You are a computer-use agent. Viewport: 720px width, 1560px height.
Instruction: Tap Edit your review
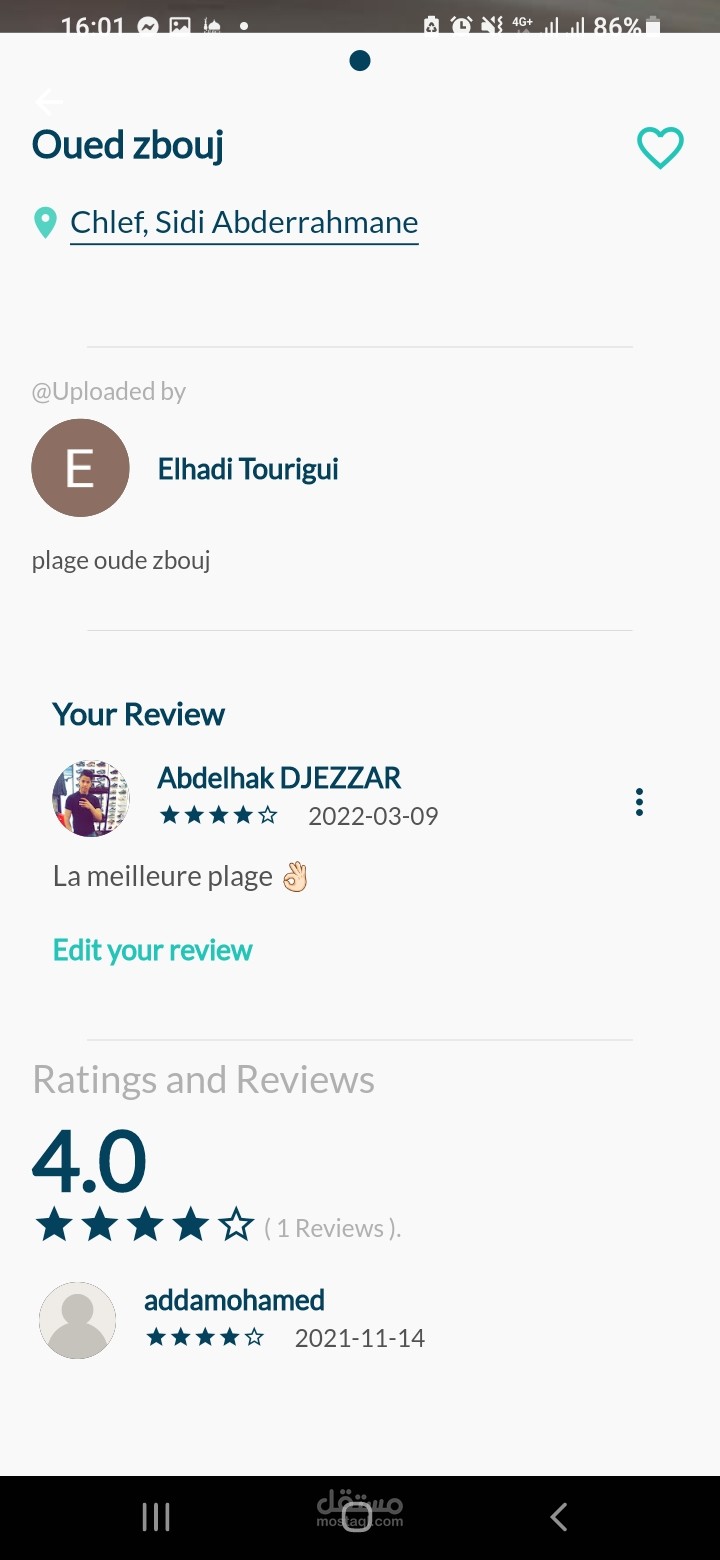tap(152, 950)
